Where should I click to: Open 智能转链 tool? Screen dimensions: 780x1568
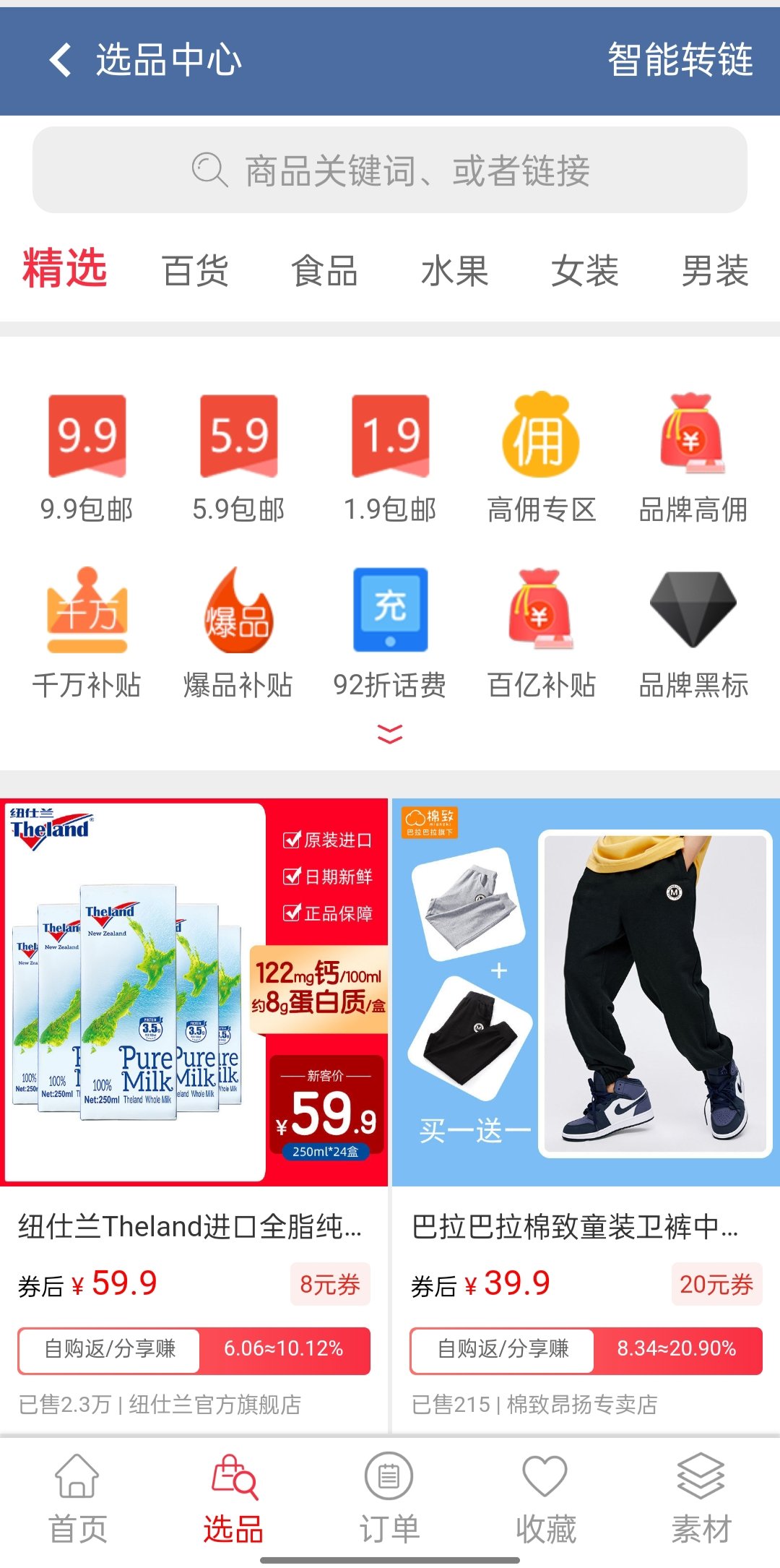(680, 59)
